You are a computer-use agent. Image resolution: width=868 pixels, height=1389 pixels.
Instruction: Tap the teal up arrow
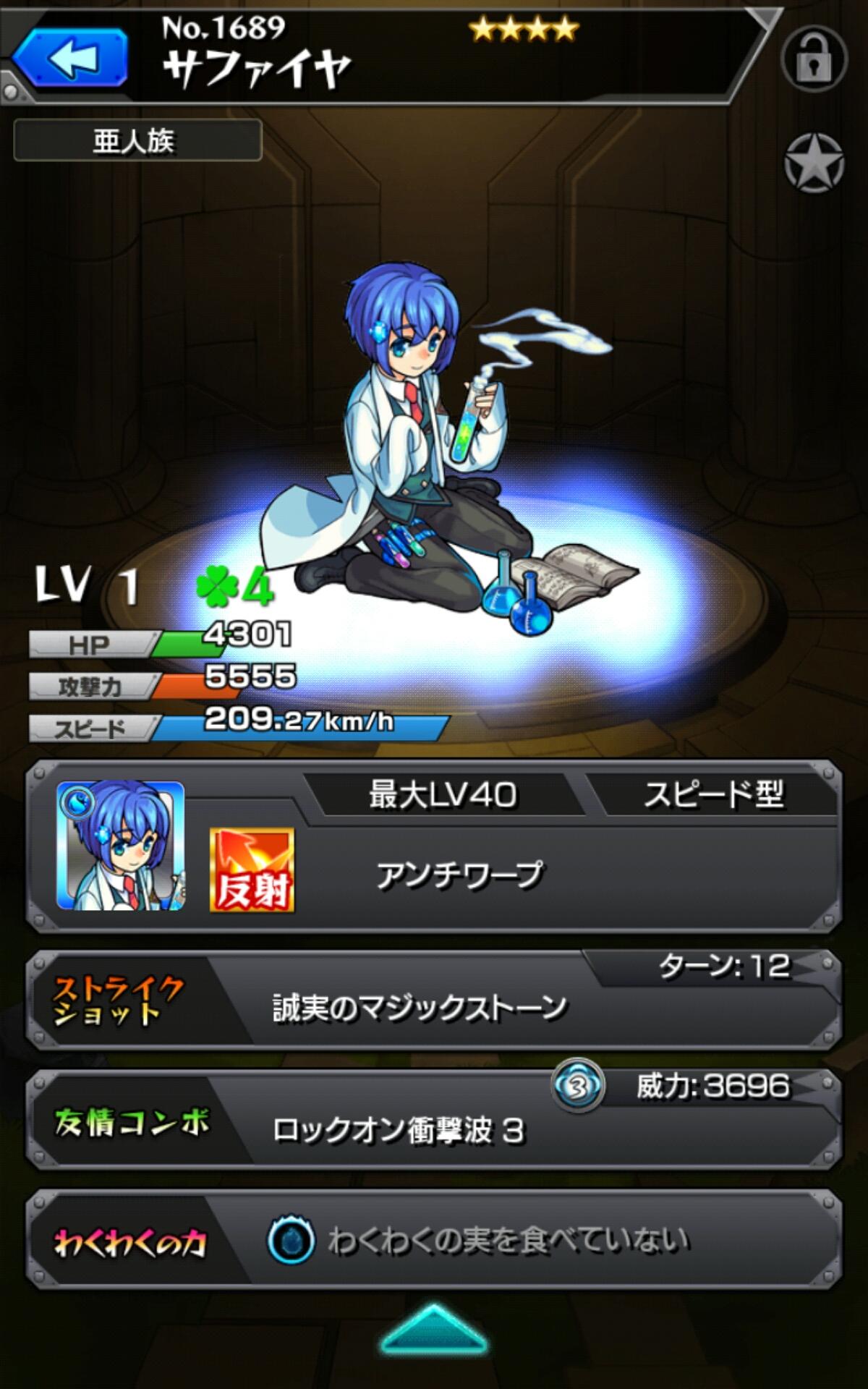coord(434,1330)
